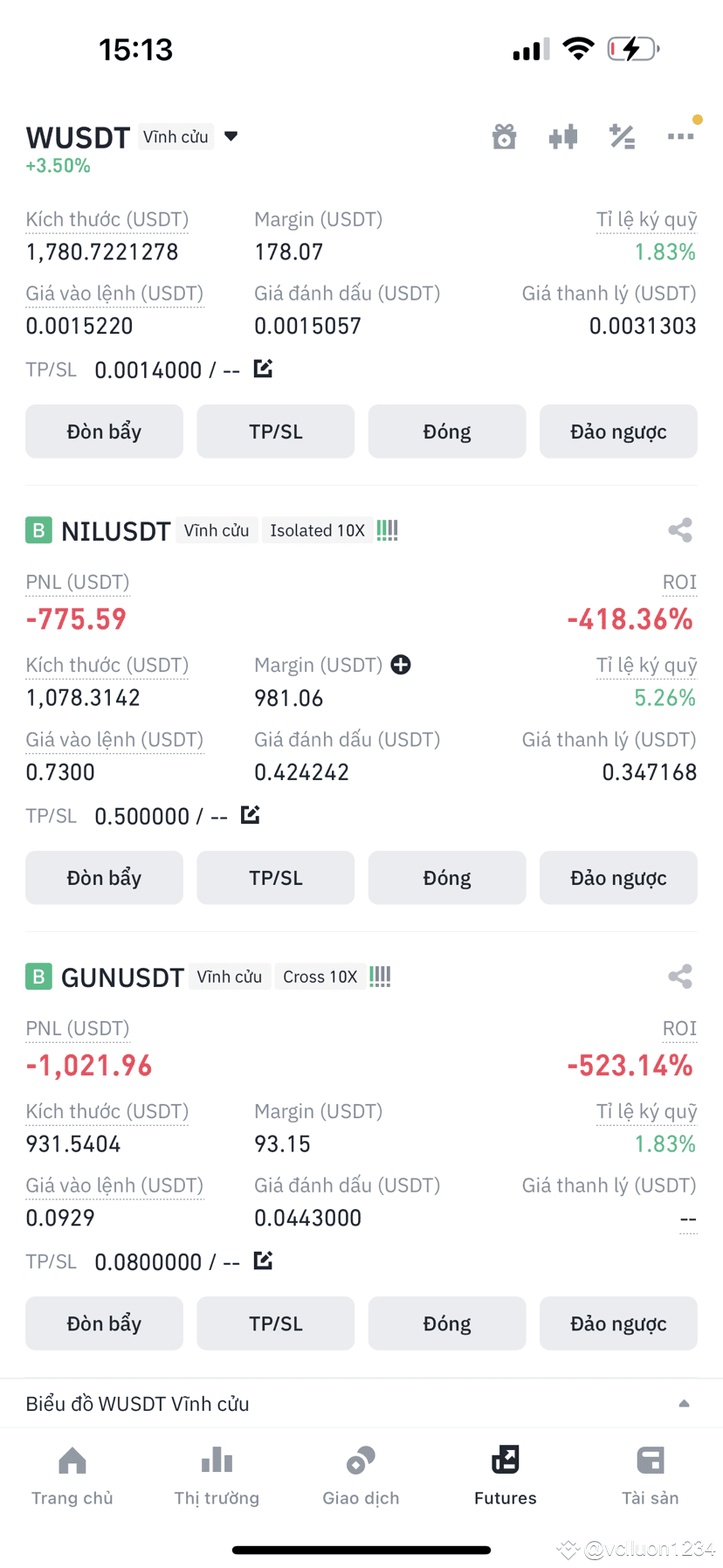Switch to the Thị trường tab
This screenshot has width=723, height=1568.
[217, 1476]
